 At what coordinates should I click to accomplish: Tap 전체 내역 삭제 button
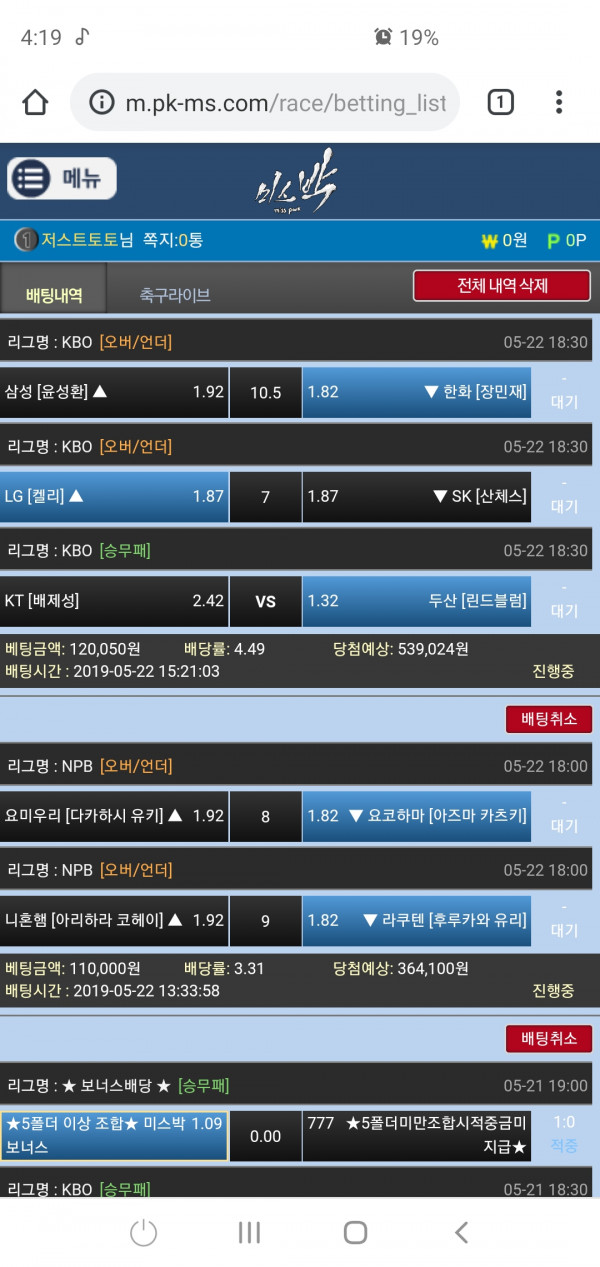pyautogui.click(x=502, y=285)
